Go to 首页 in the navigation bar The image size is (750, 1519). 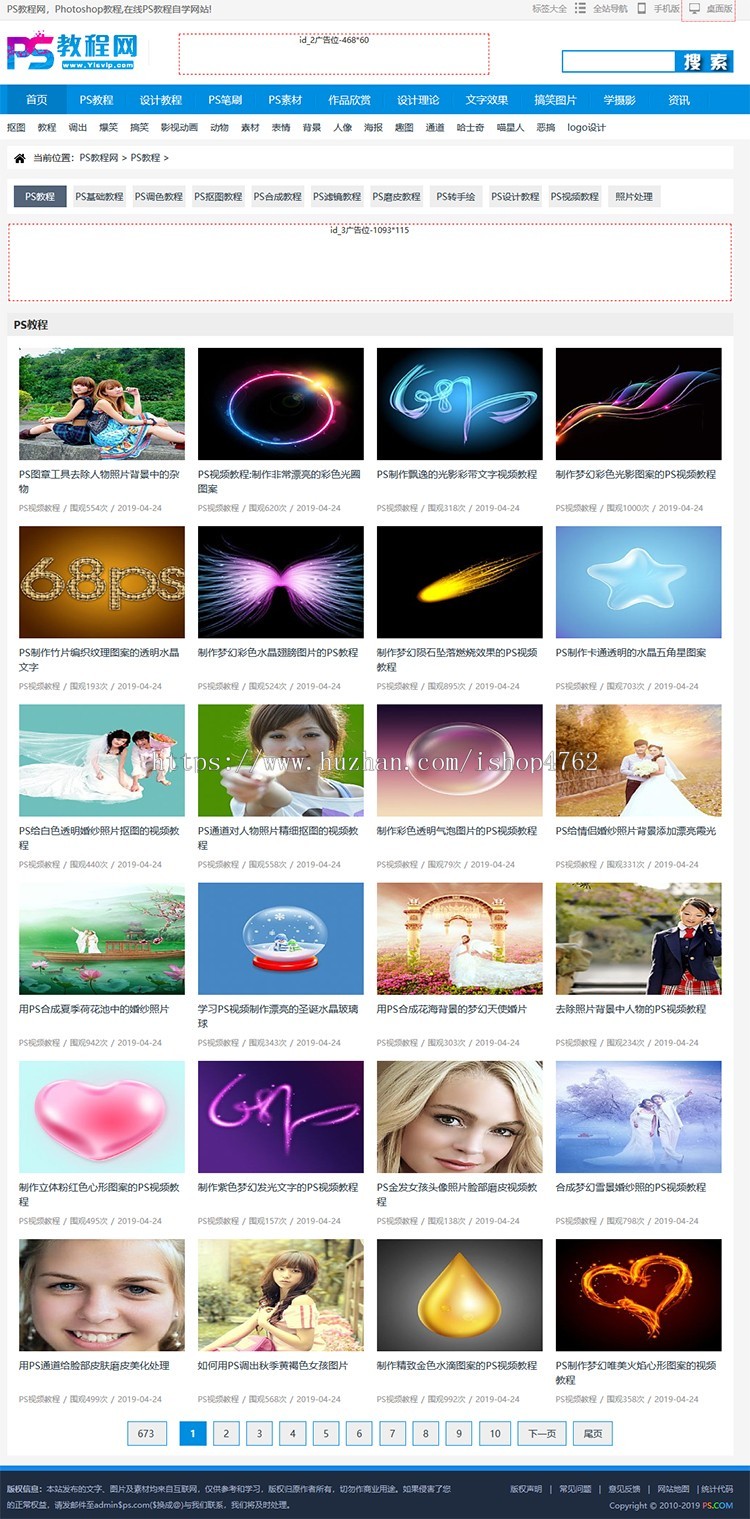(x=37, y=100)
